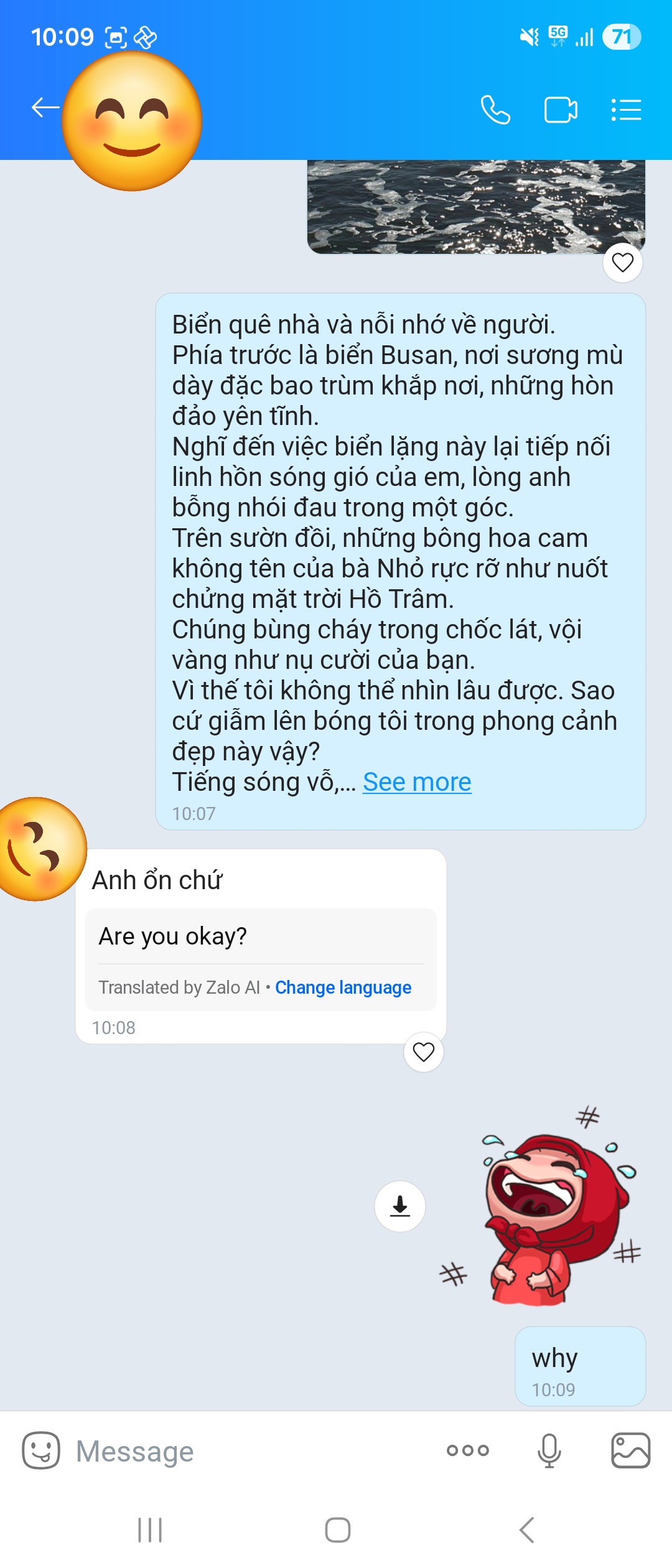Open recent apps view
This screenshot has height=1568, width=672.
tap(150, 1530)
